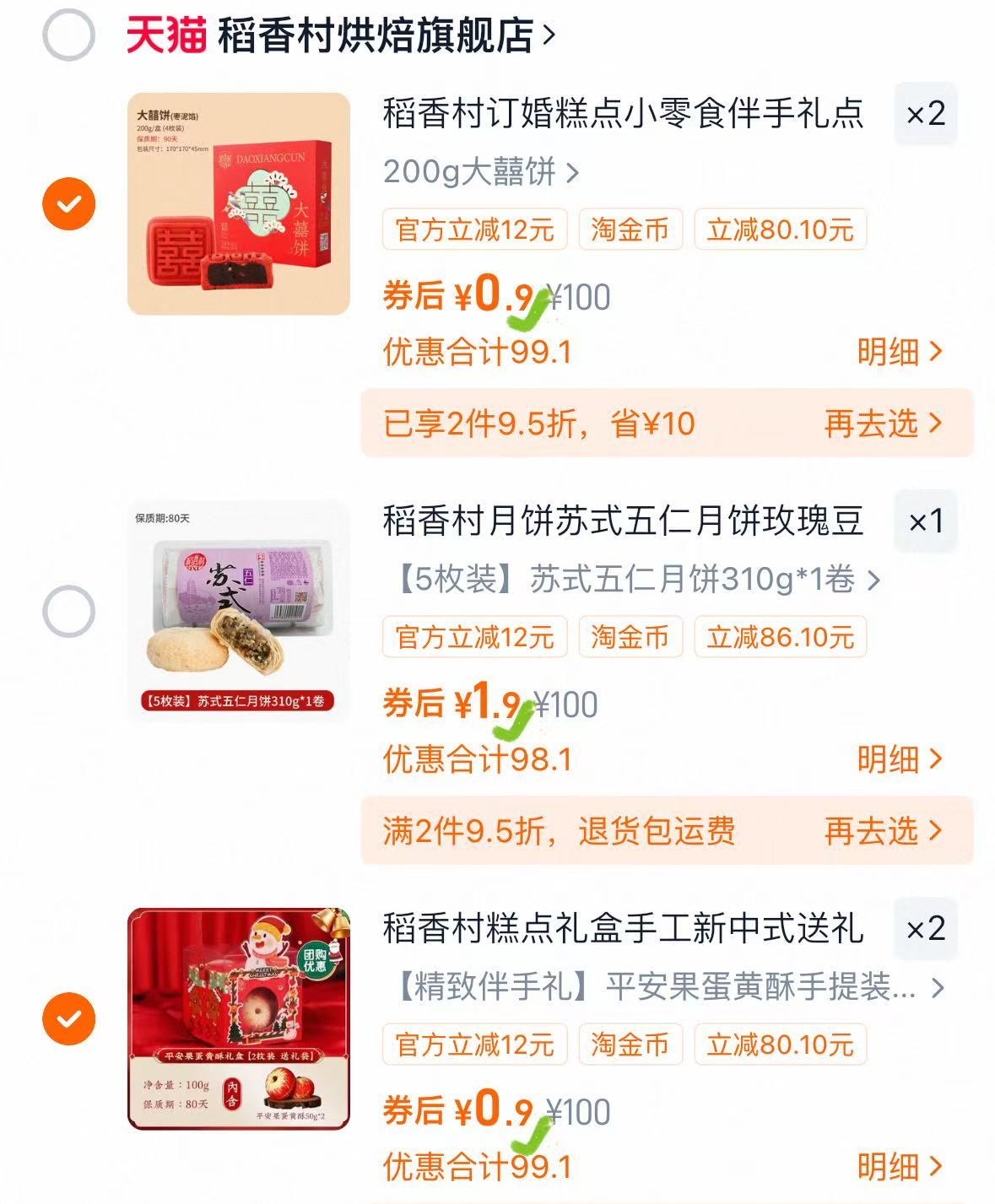This screenshot has height=1204, width=995.
Task: Click the 淘金币 badge on the 大囍饼 item
Action: [629, 229]
